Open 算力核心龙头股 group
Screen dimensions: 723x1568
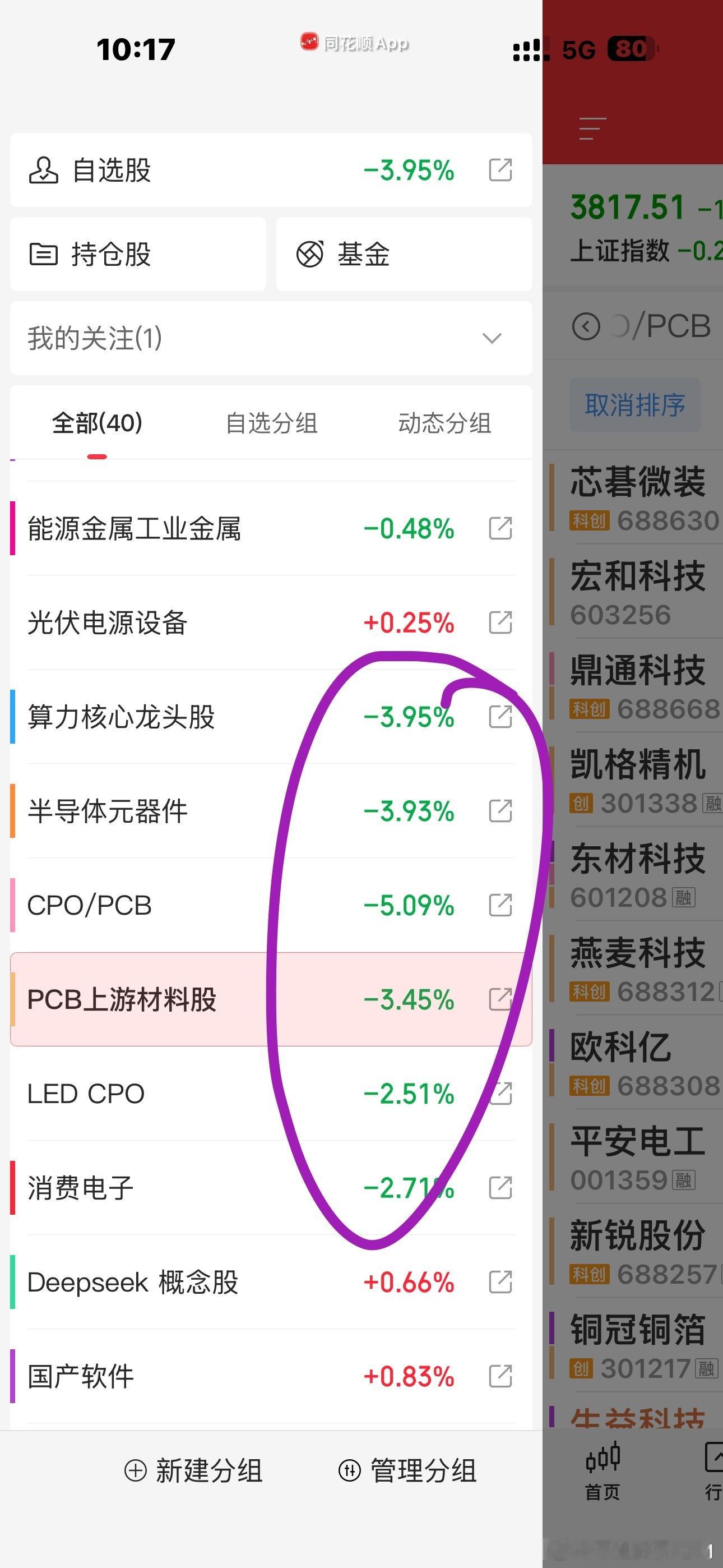pyautogui.click(x=271, y=717)
